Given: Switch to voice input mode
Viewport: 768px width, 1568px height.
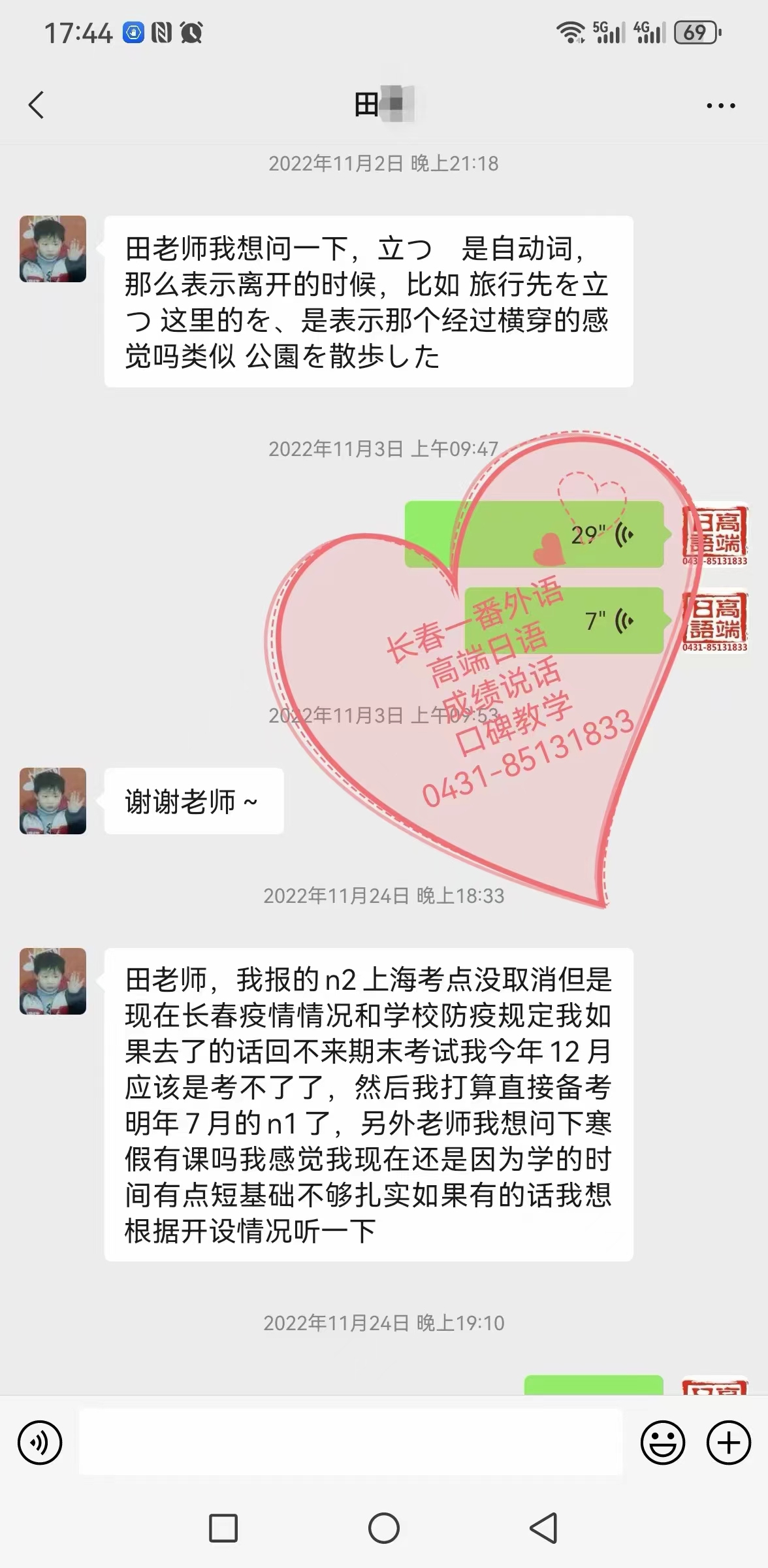Looking at the screenshot, I should [x=40, y=1443].
